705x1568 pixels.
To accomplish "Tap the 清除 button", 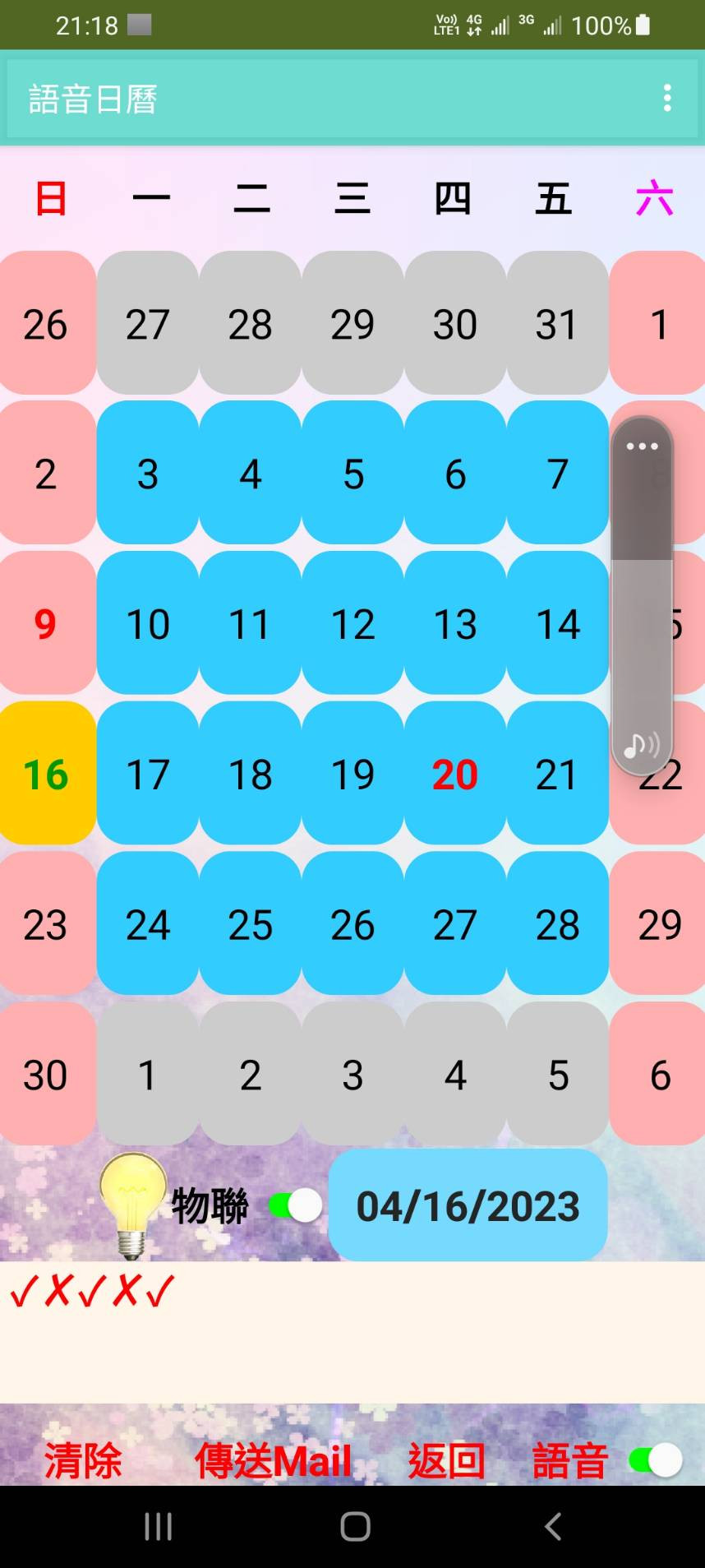I will point(83,1460).
